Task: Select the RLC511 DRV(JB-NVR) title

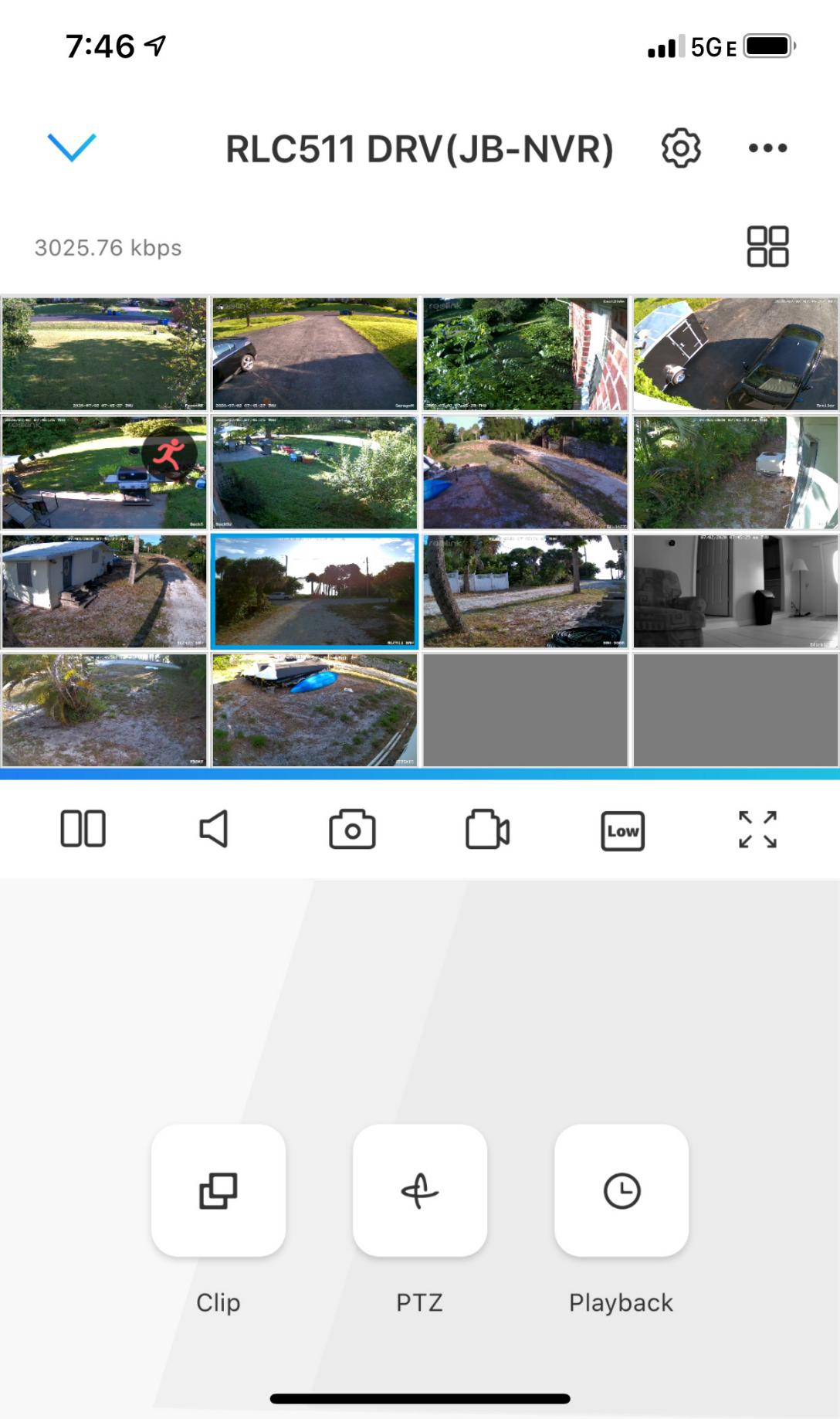Action: click(419, 148)
